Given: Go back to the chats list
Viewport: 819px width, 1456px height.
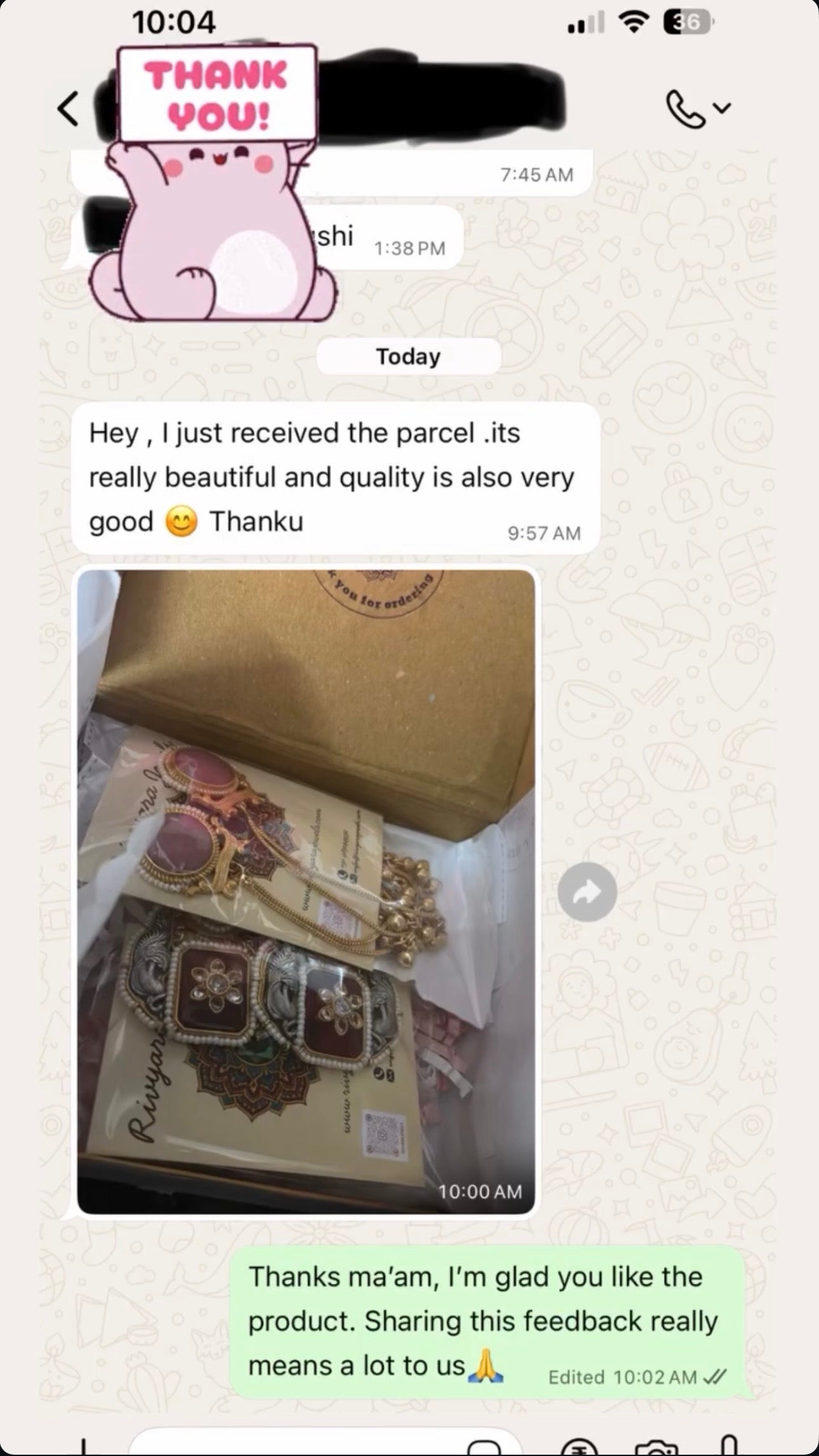Looking at the screenshot, I should [69, 109].
